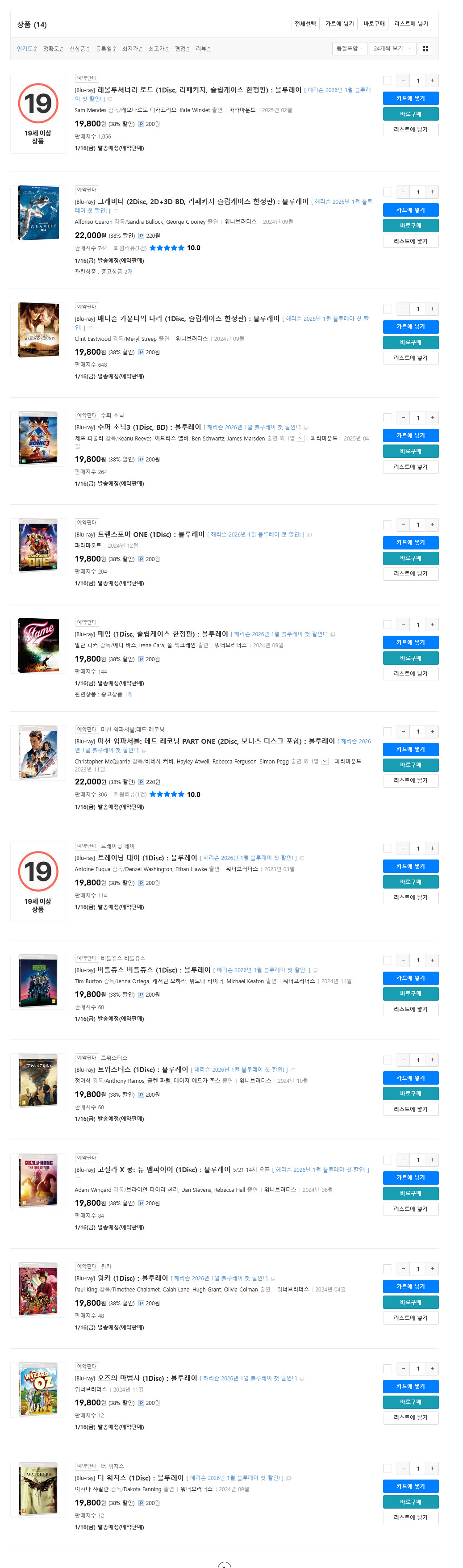The width and height of the screenshot is (463, 1568).
Task: Select the checkbox for 그래비티 Blu-ray
Action: pos(388,193)
